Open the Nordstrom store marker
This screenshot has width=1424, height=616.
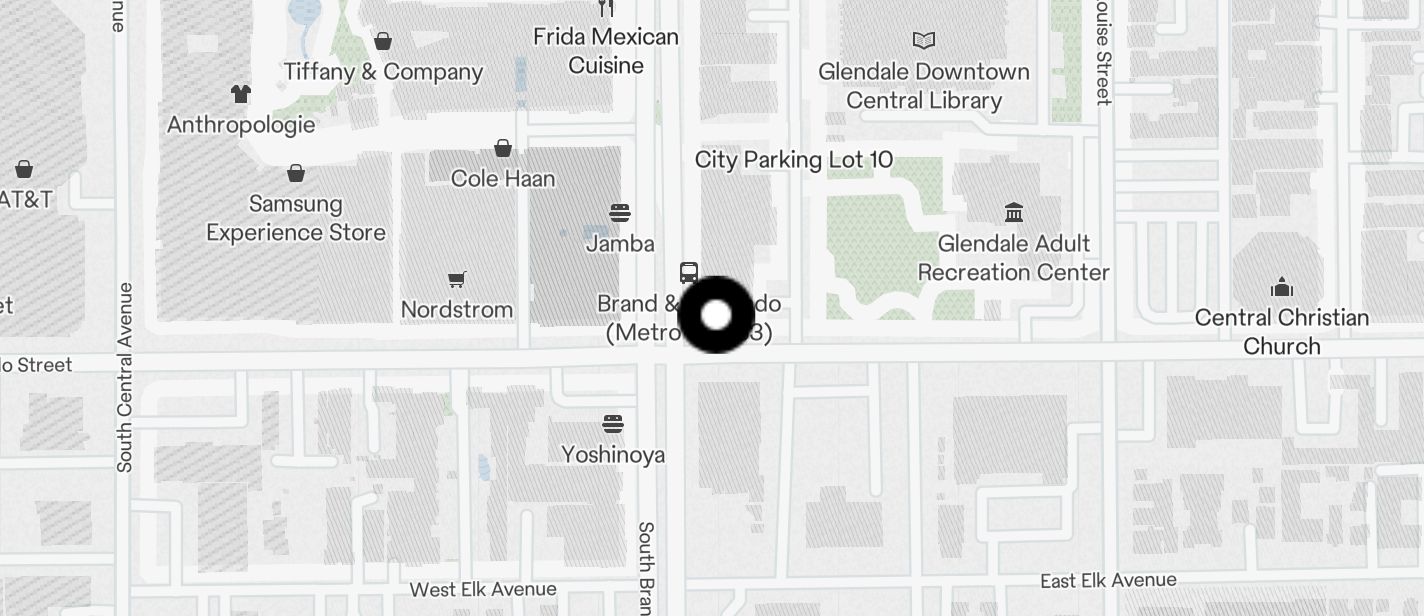[x=457, y=280]
